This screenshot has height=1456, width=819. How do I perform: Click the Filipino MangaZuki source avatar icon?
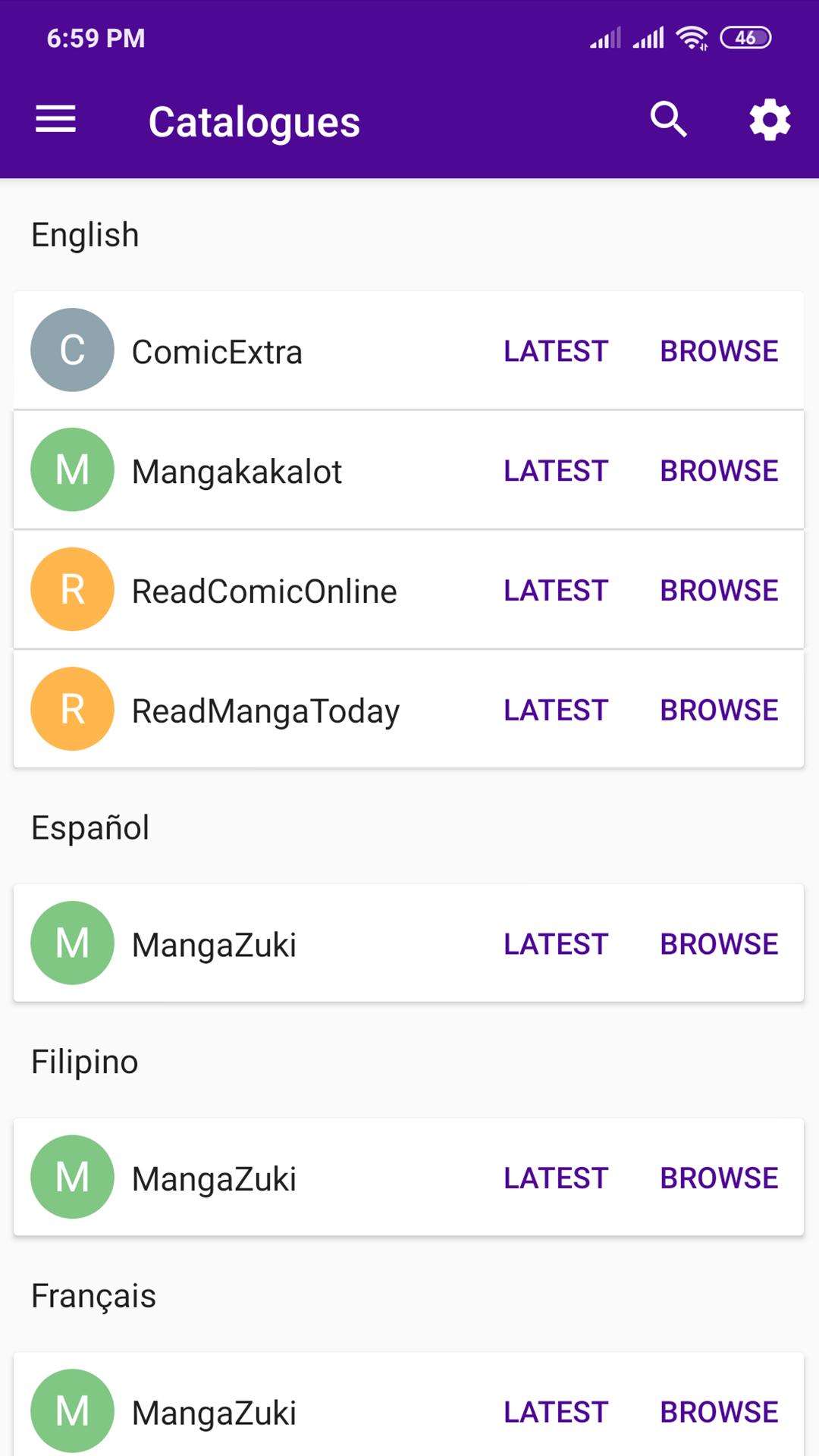click(x=72, y=1177)
